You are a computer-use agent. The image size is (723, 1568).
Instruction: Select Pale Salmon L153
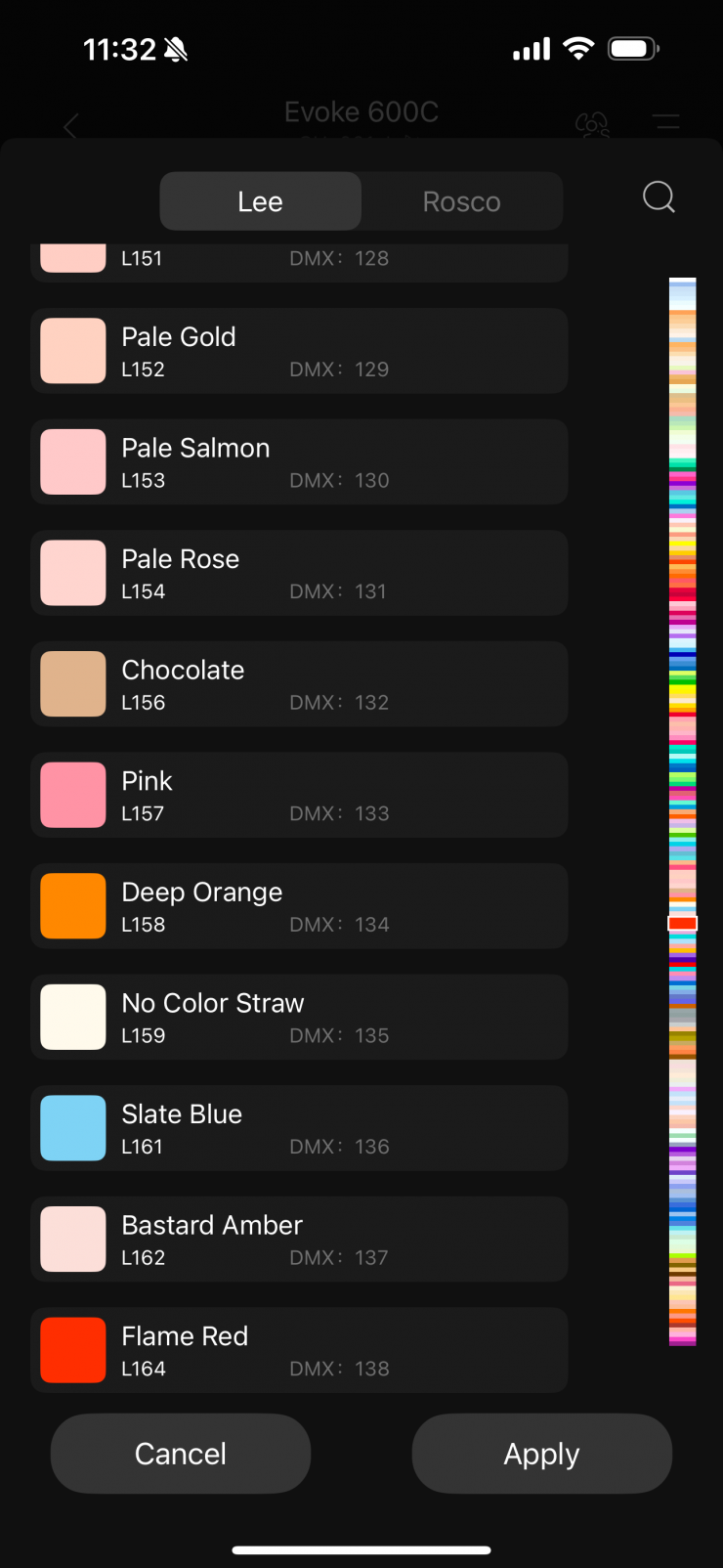(299, 461)
